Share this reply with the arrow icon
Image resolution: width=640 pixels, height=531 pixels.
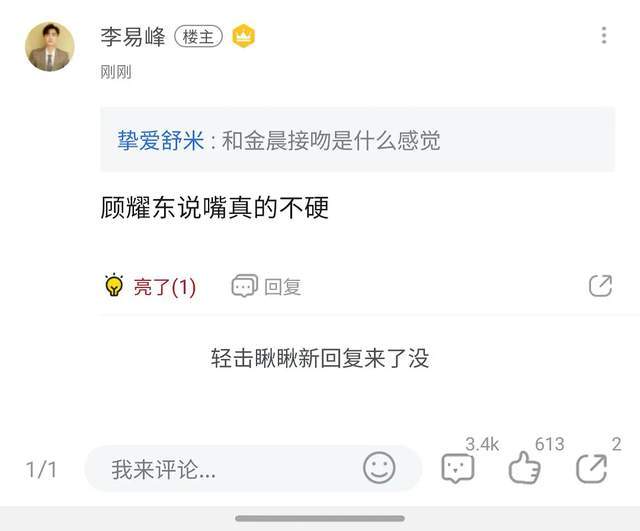[600, 286]
